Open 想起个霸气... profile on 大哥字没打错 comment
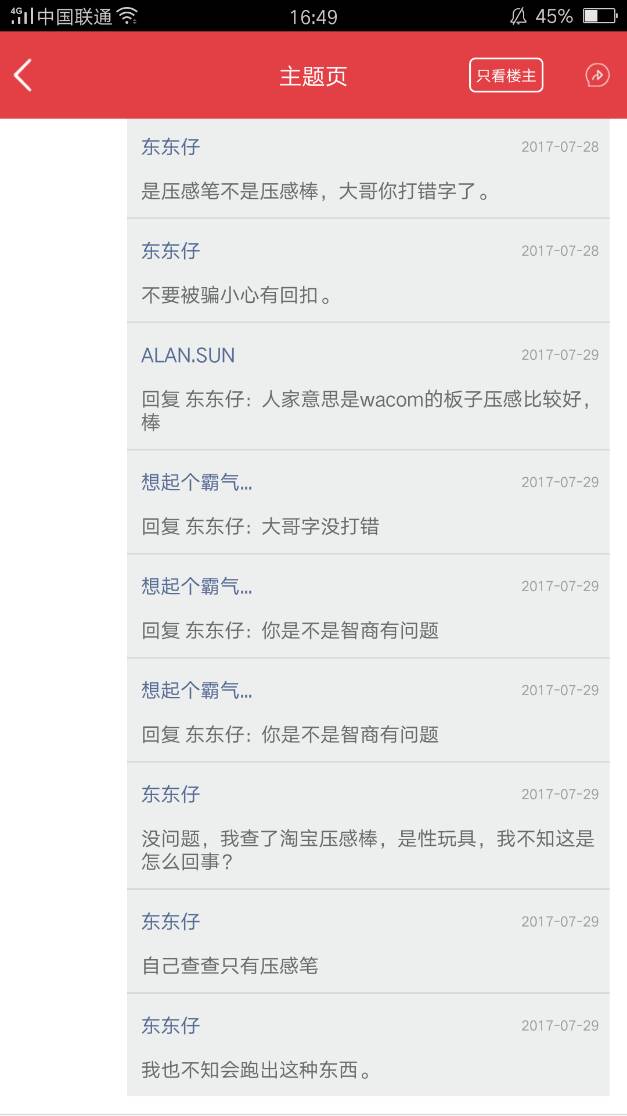627x1116 pixels. coord(197,482)
